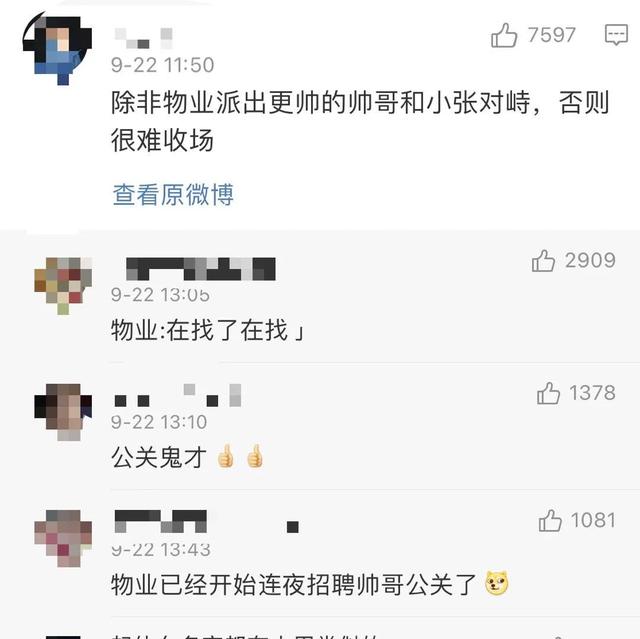Like the comment with 7597 likes
Viewport: 640px width, 639px height.
point(504,36)
